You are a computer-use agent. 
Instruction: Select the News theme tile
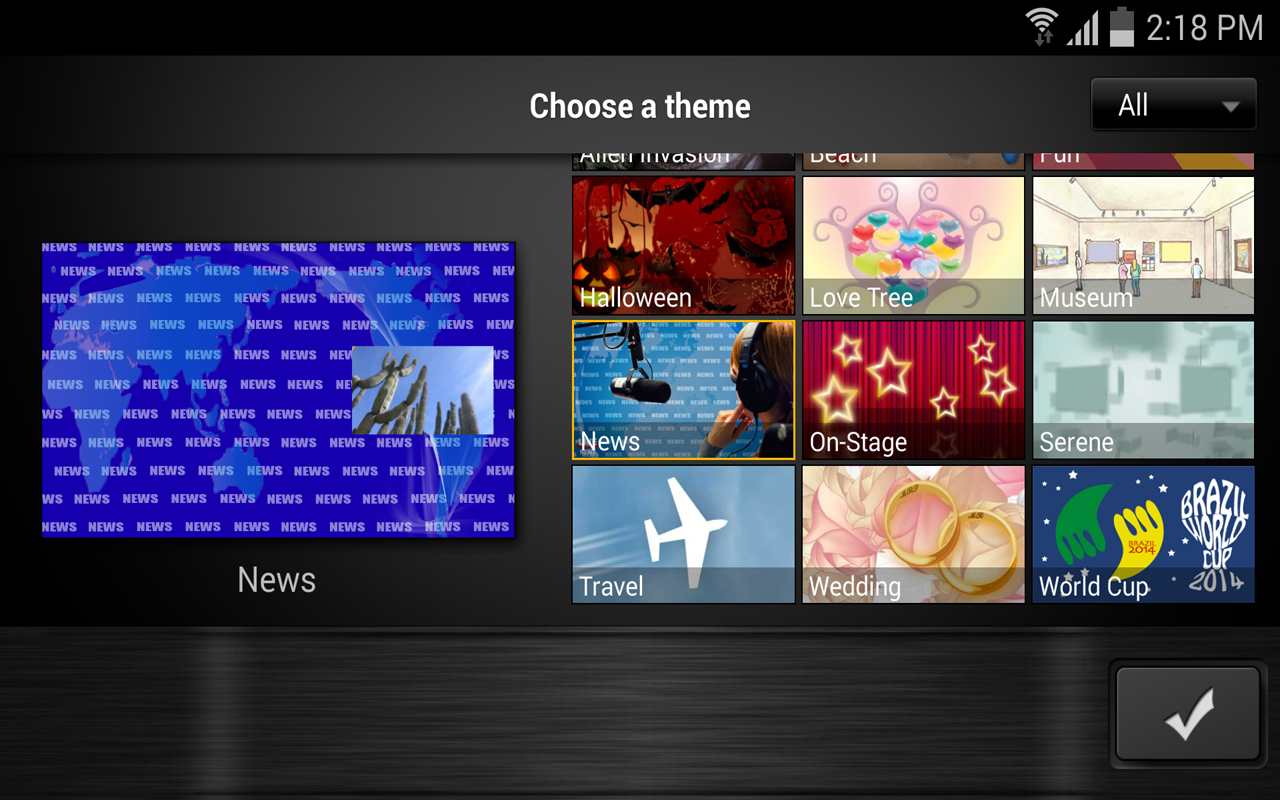pyautogui.click(x=683, y=390)
